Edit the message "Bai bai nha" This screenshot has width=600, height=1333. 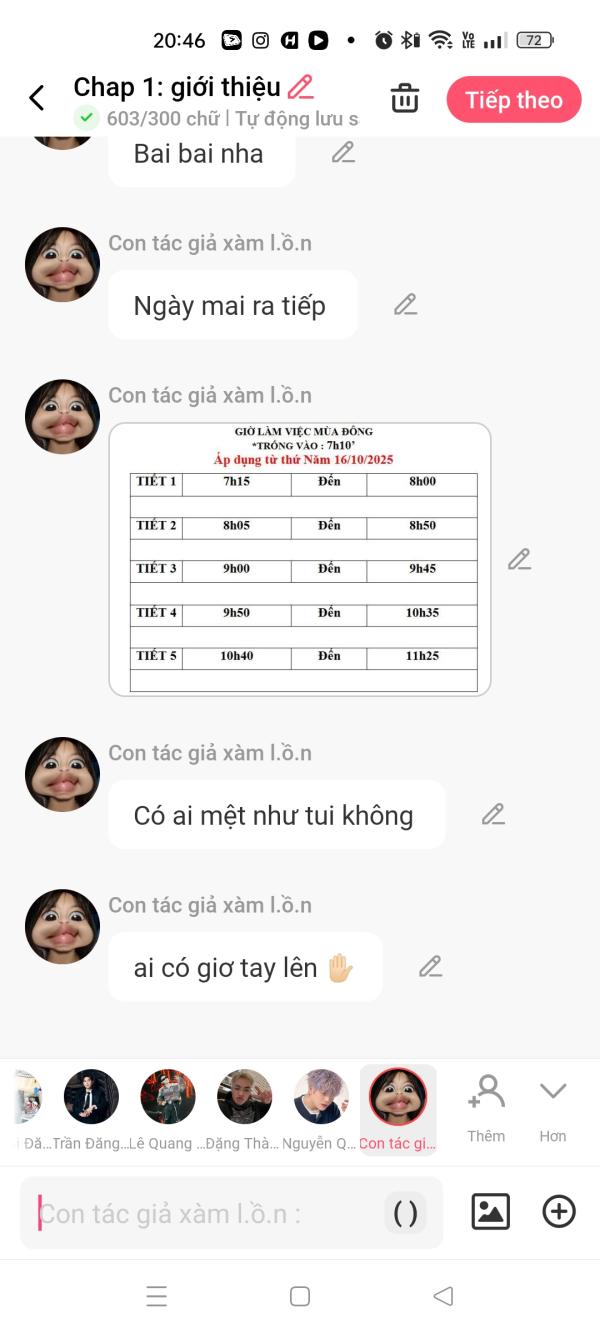coord(343,153)
